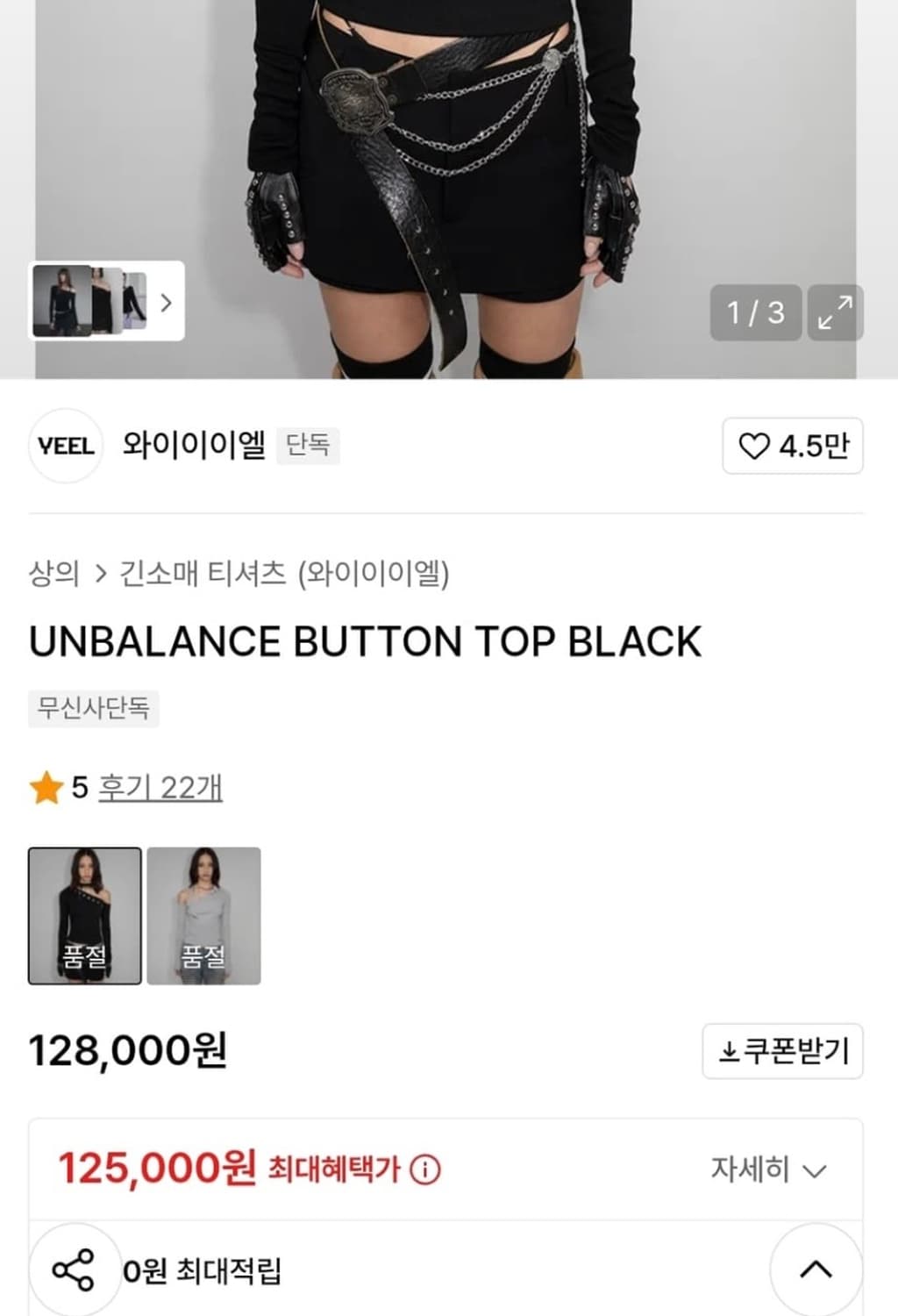The image size is (898, 1316).
Task: Click the 1/3 image counter
Action: click(755, 313)
